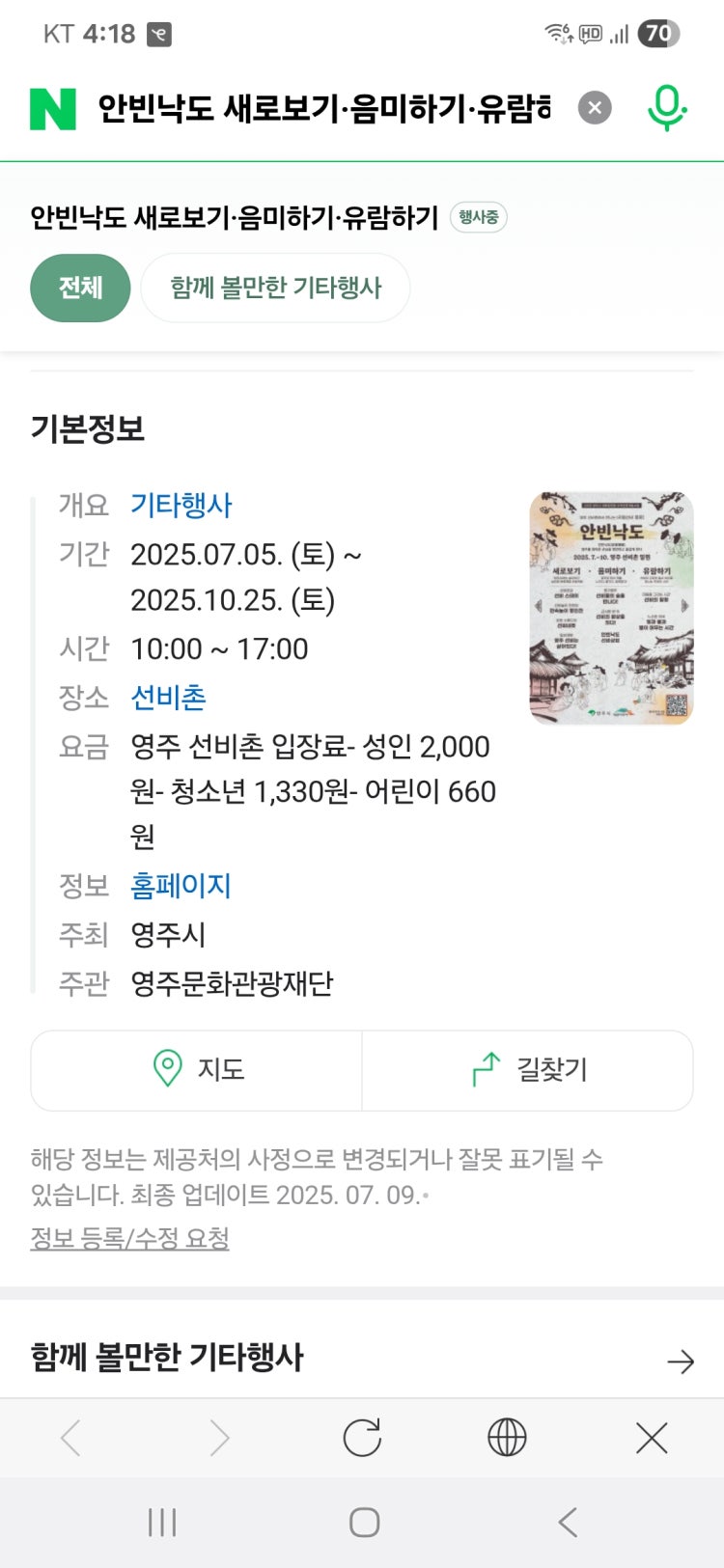Open the system recent apps button
The width and height of the screenshot is (724, 1568).
[162, 1523]
